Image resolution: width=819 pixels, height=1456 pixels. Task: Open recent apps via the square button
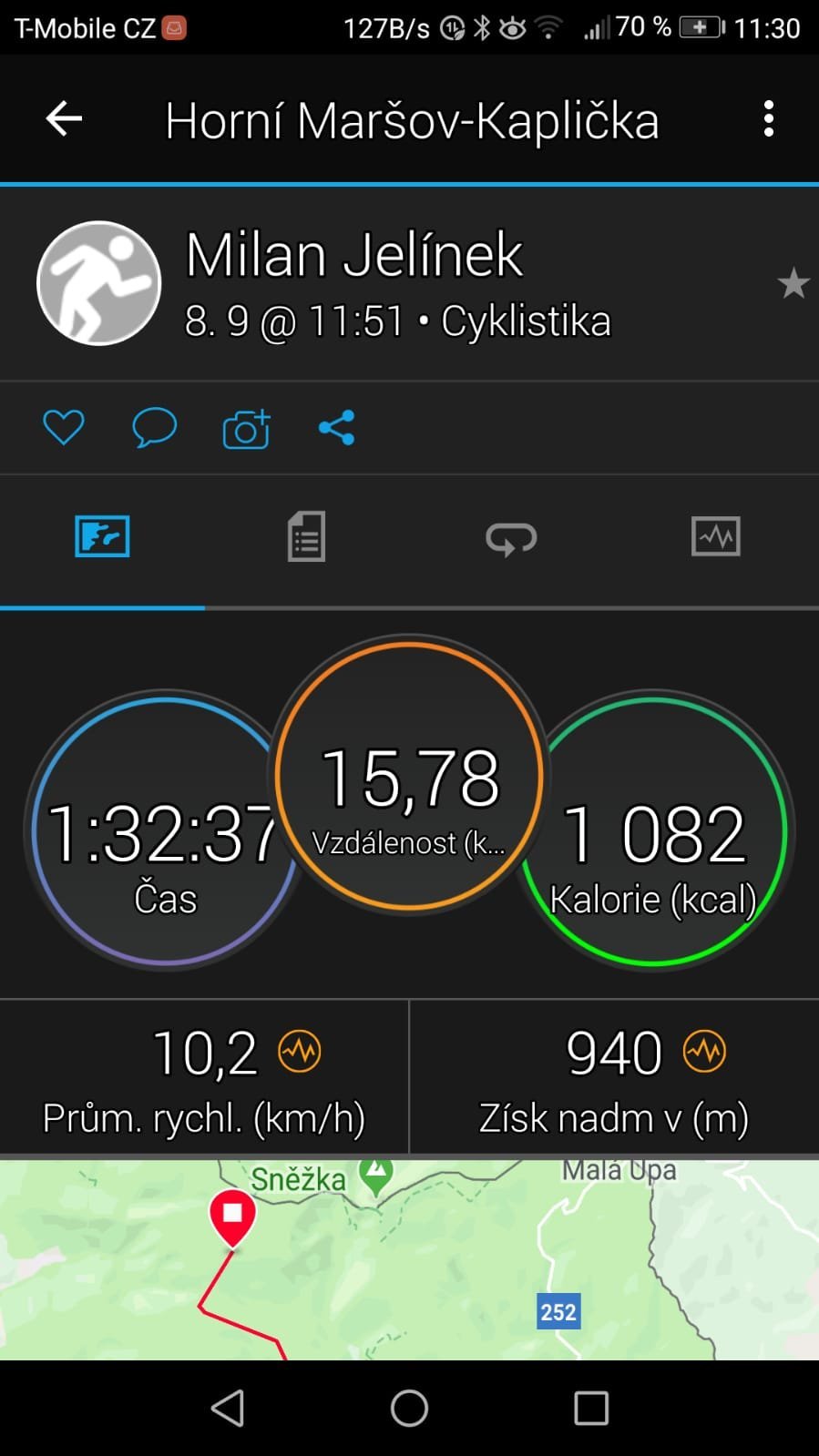pos(591,1408)
